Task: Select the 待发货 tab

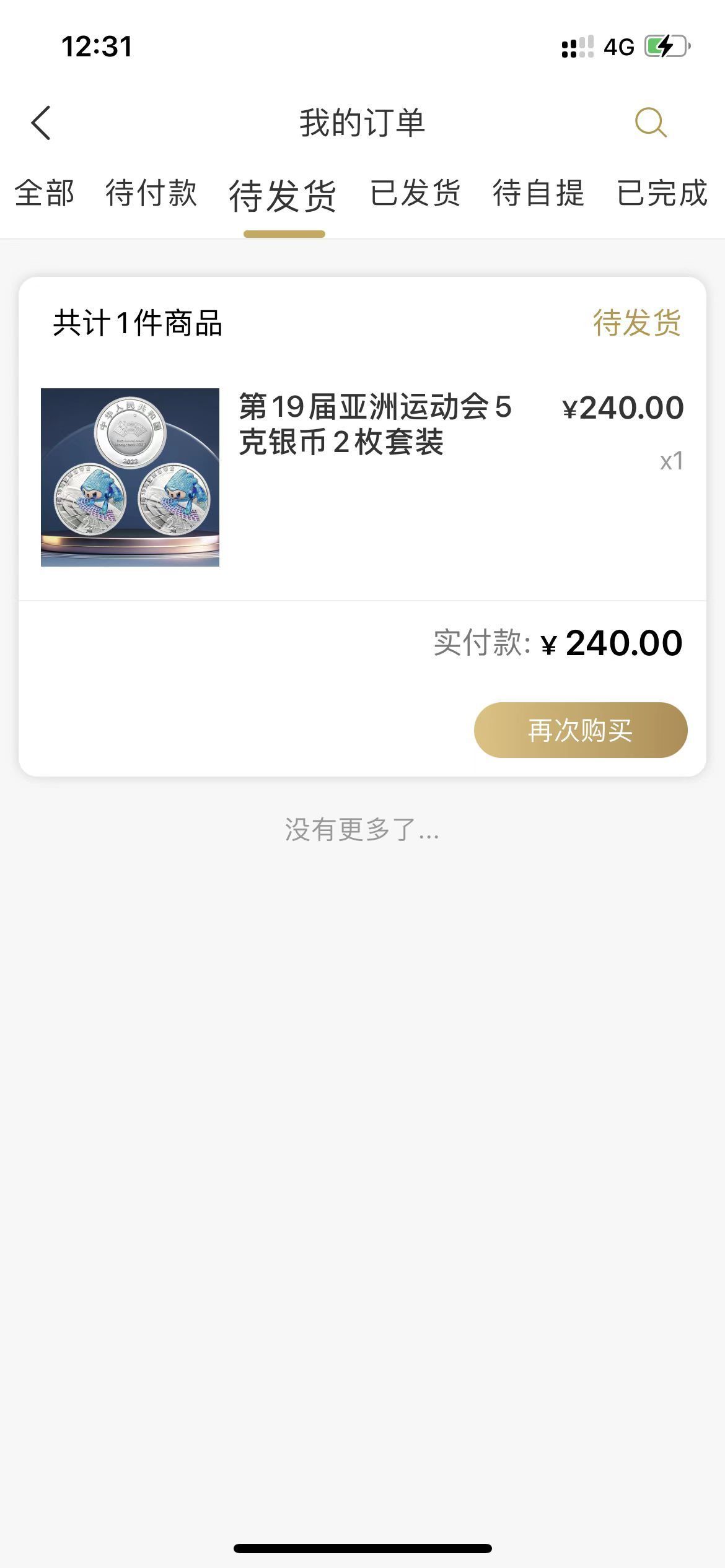Action: pos(283,196)
